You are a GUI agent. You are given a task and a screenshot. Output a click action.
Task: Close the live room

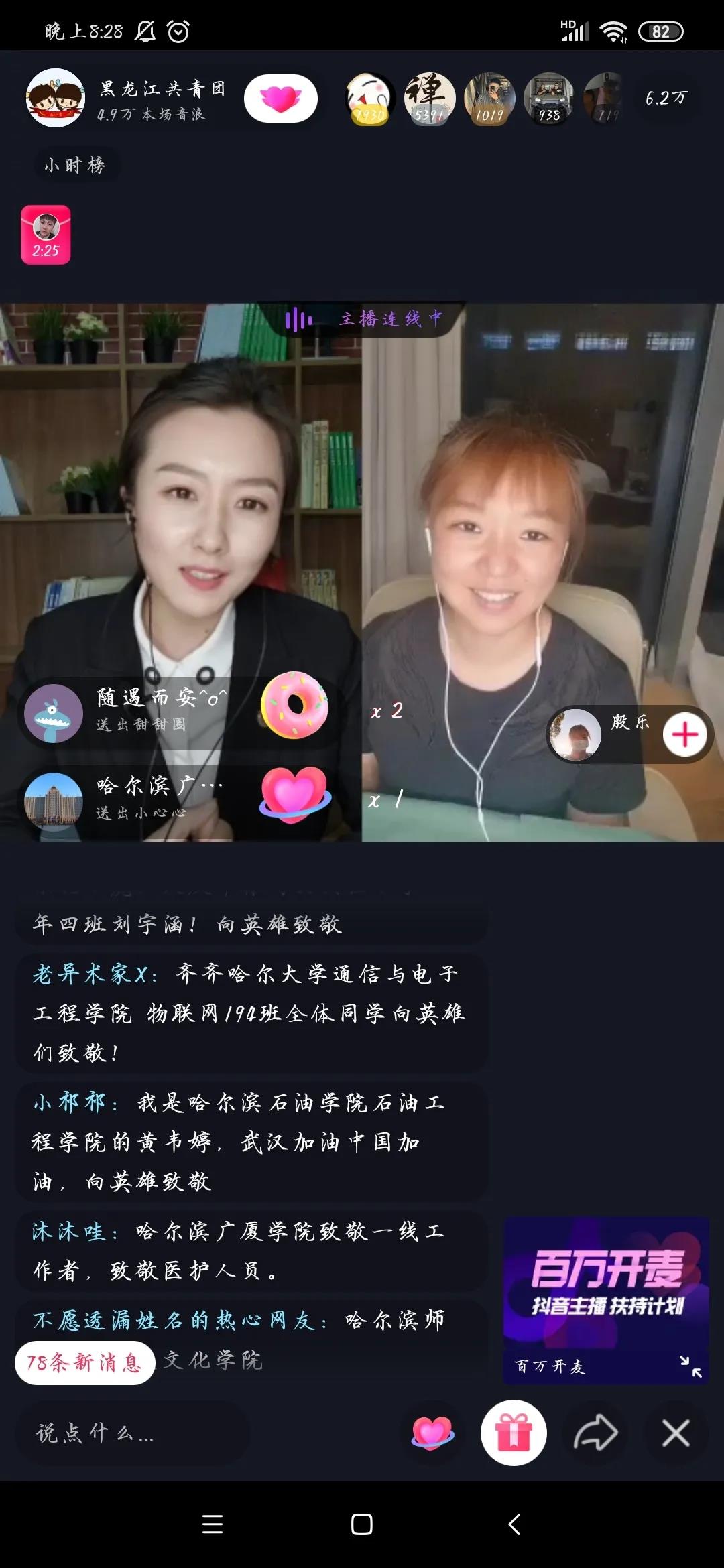coord(676,1433)
